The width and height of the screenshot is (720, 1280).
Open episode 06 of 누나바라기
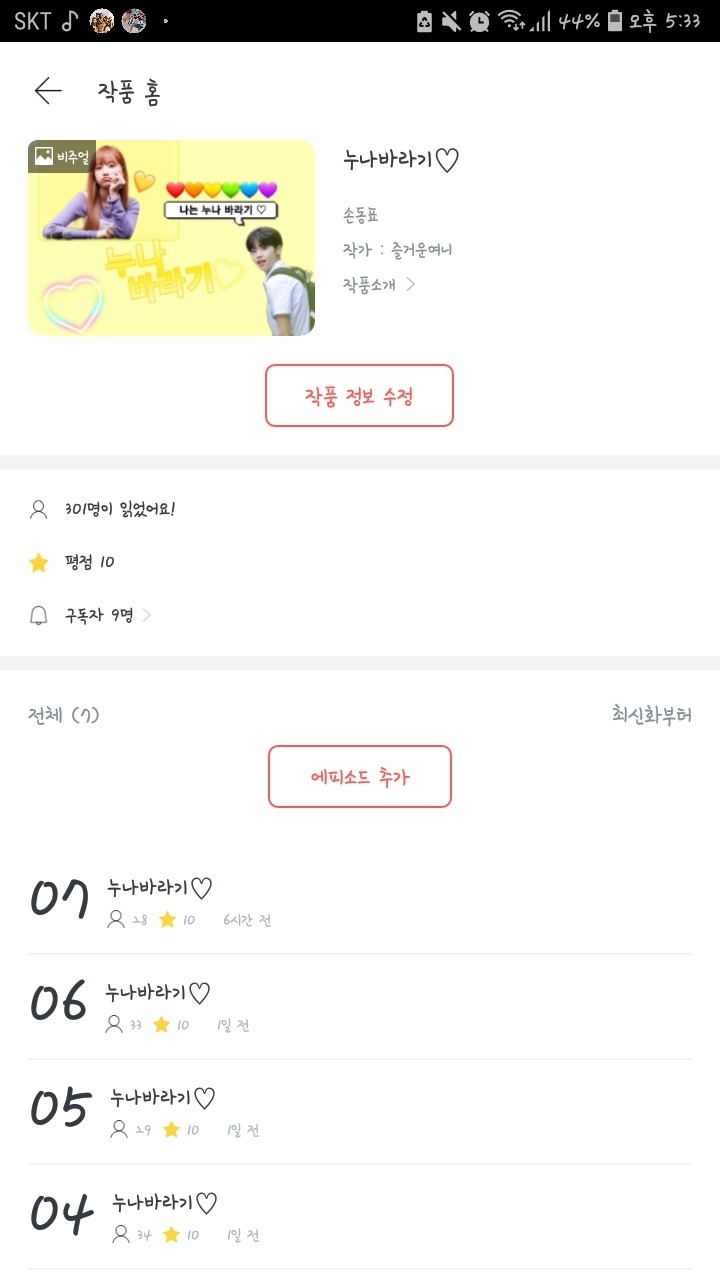click(x=360, y=1007)
